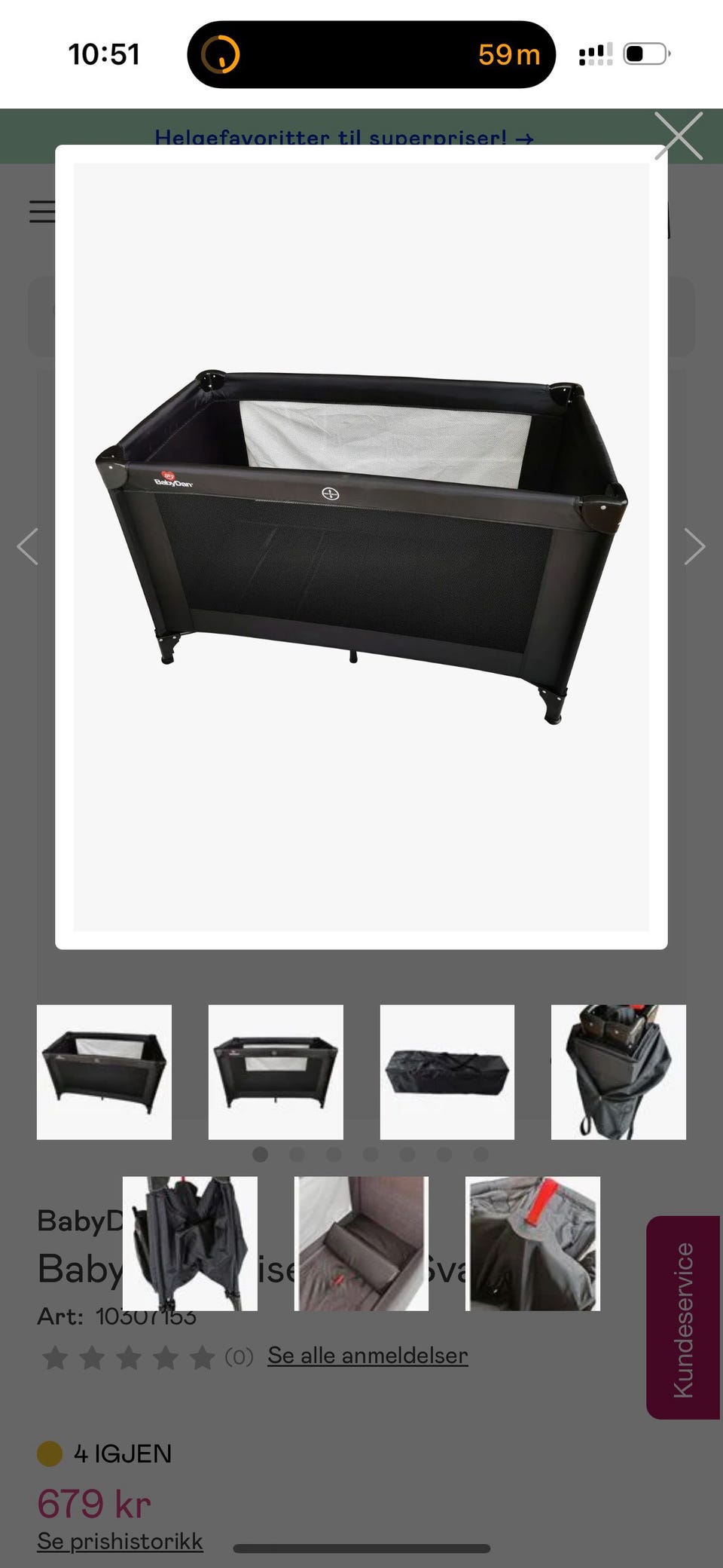Select the angled view travel cot thumbnail

(104, 1071)
